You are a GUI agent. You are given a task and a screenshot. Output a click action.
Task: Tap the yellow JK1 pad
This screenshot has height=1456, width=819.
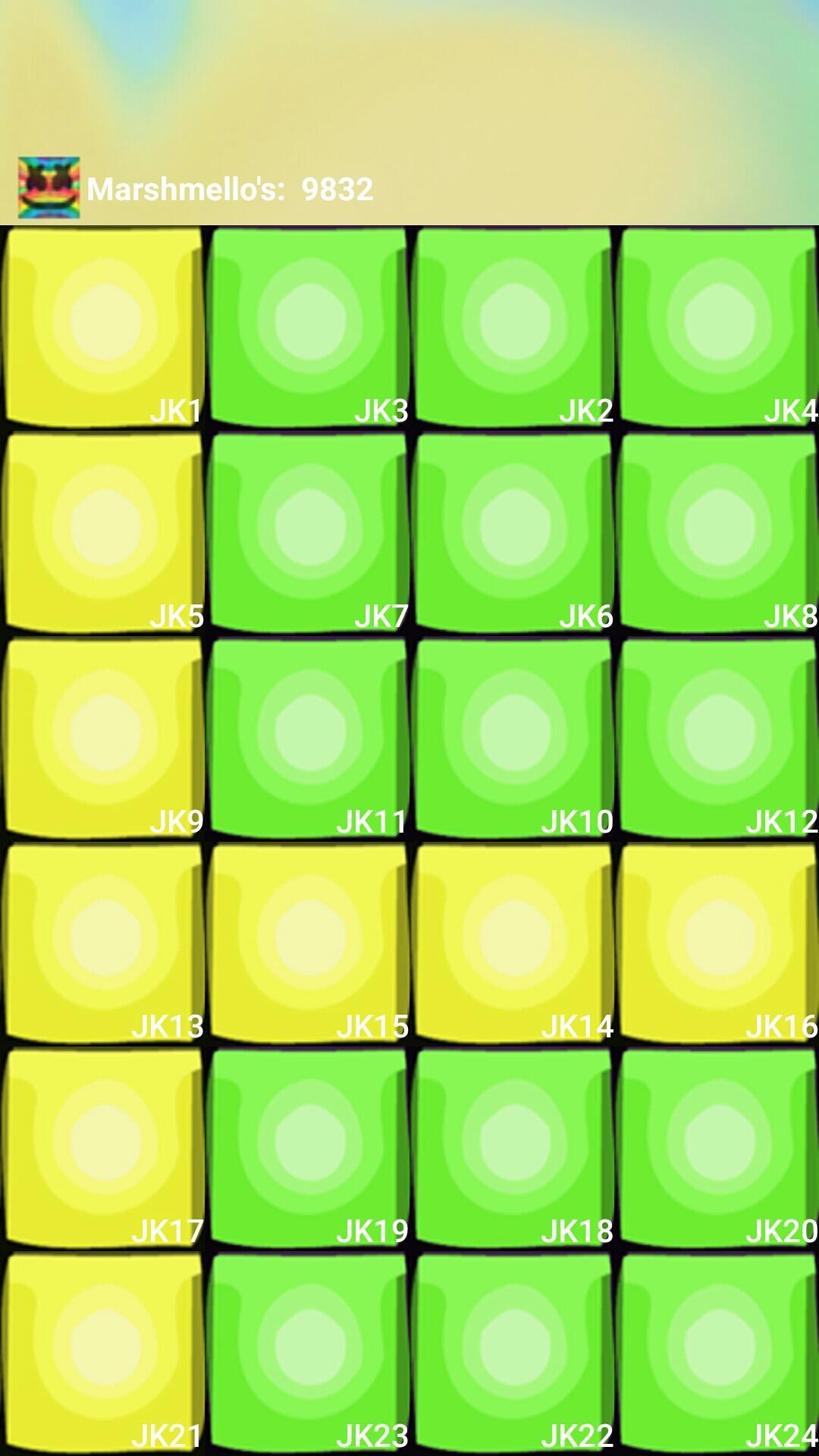pos(102,326)
